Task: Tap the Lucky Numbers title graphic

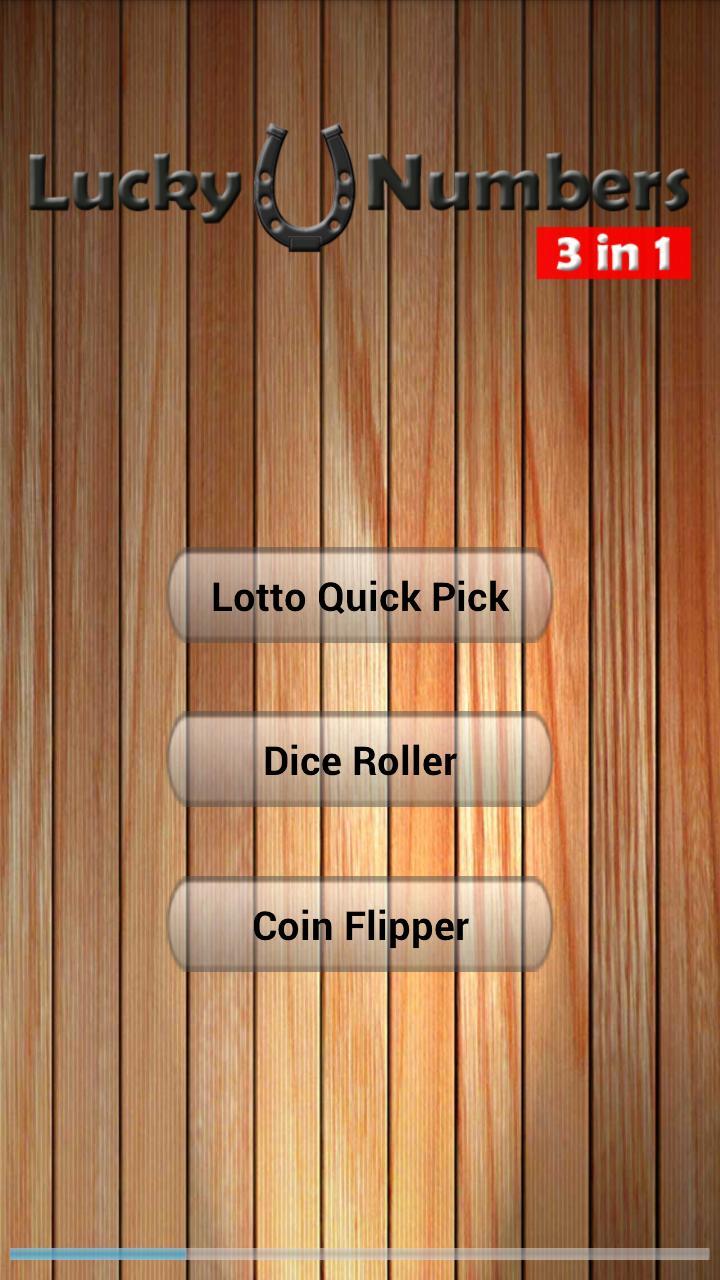Action: click(360, 190)
